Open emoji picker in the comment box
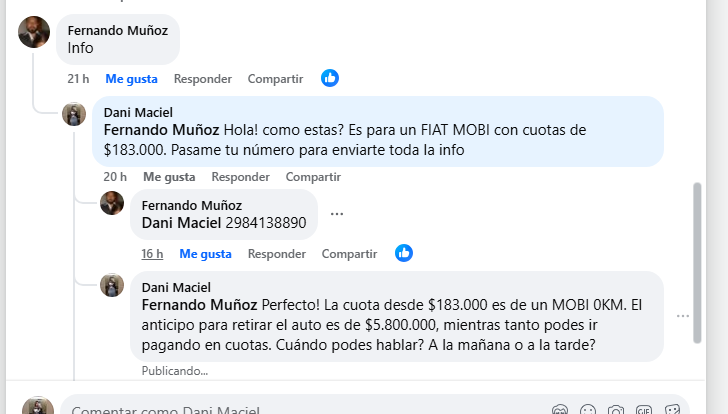 [588, 410]
